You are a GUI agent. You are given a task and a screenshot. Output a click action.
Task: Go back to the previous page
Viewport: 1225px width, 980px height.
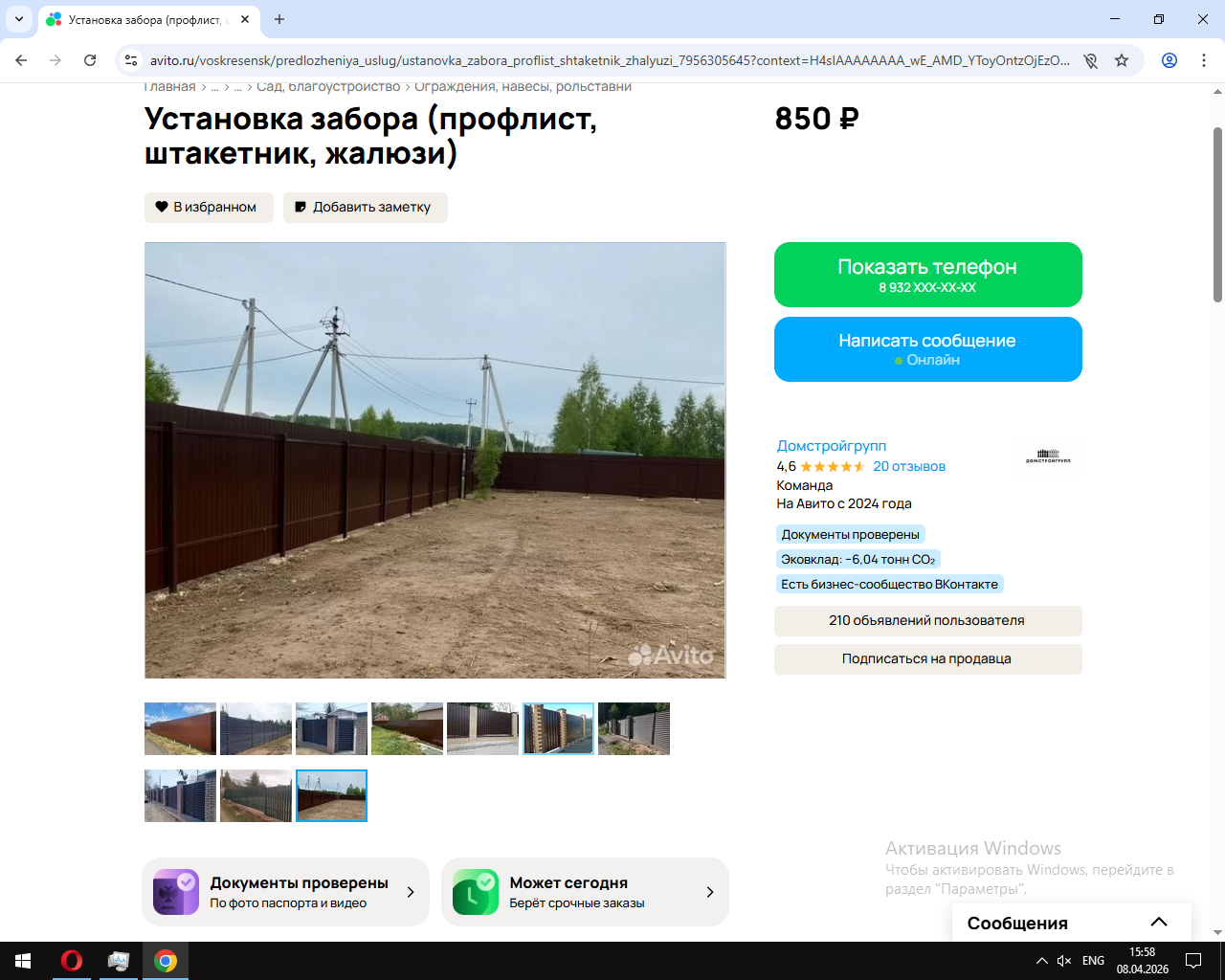tap(21, 60)
